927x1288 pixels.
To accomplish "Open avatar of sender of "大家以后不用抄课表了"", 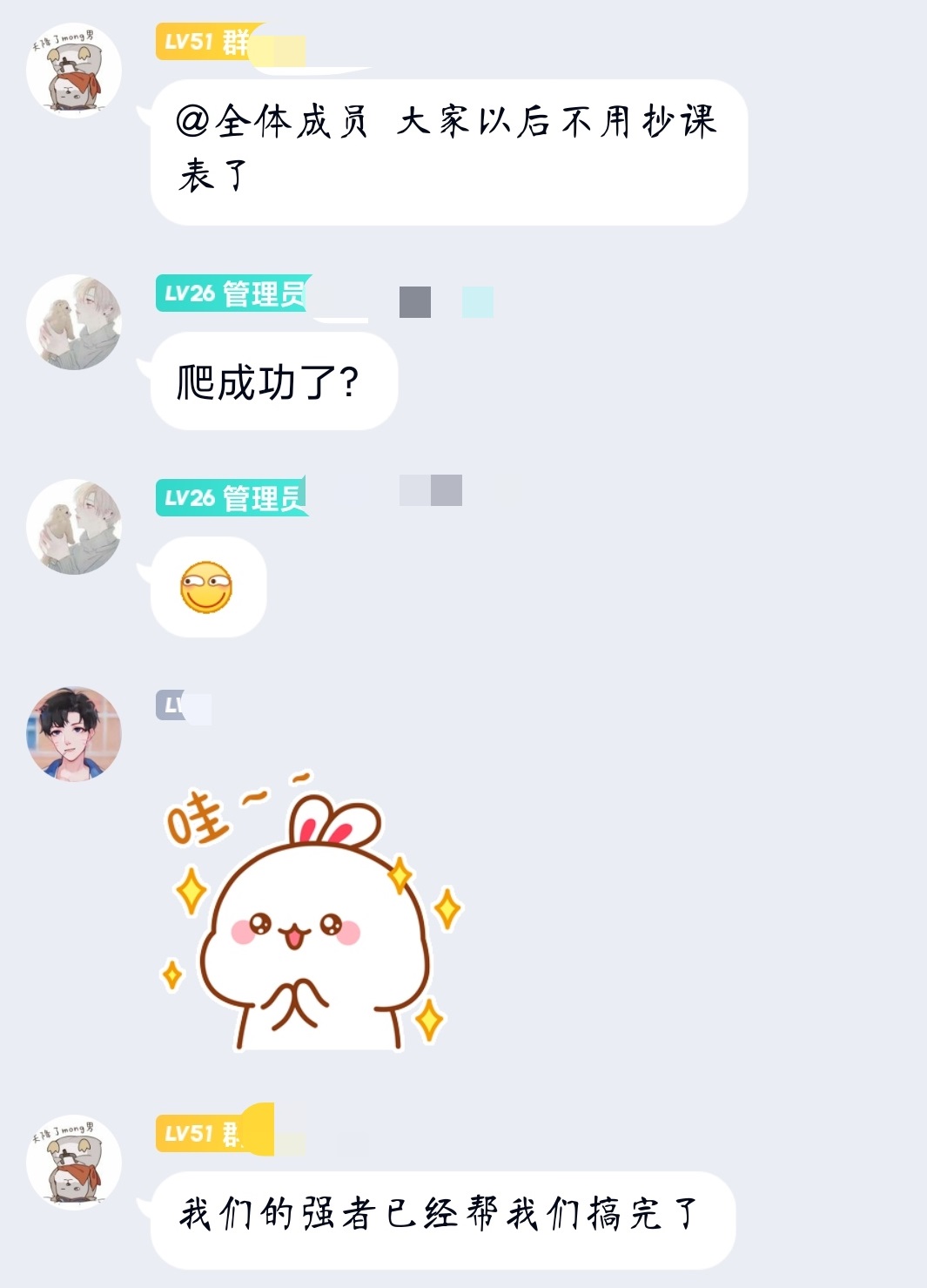I will pyautogui.click(x=74, y=71).
